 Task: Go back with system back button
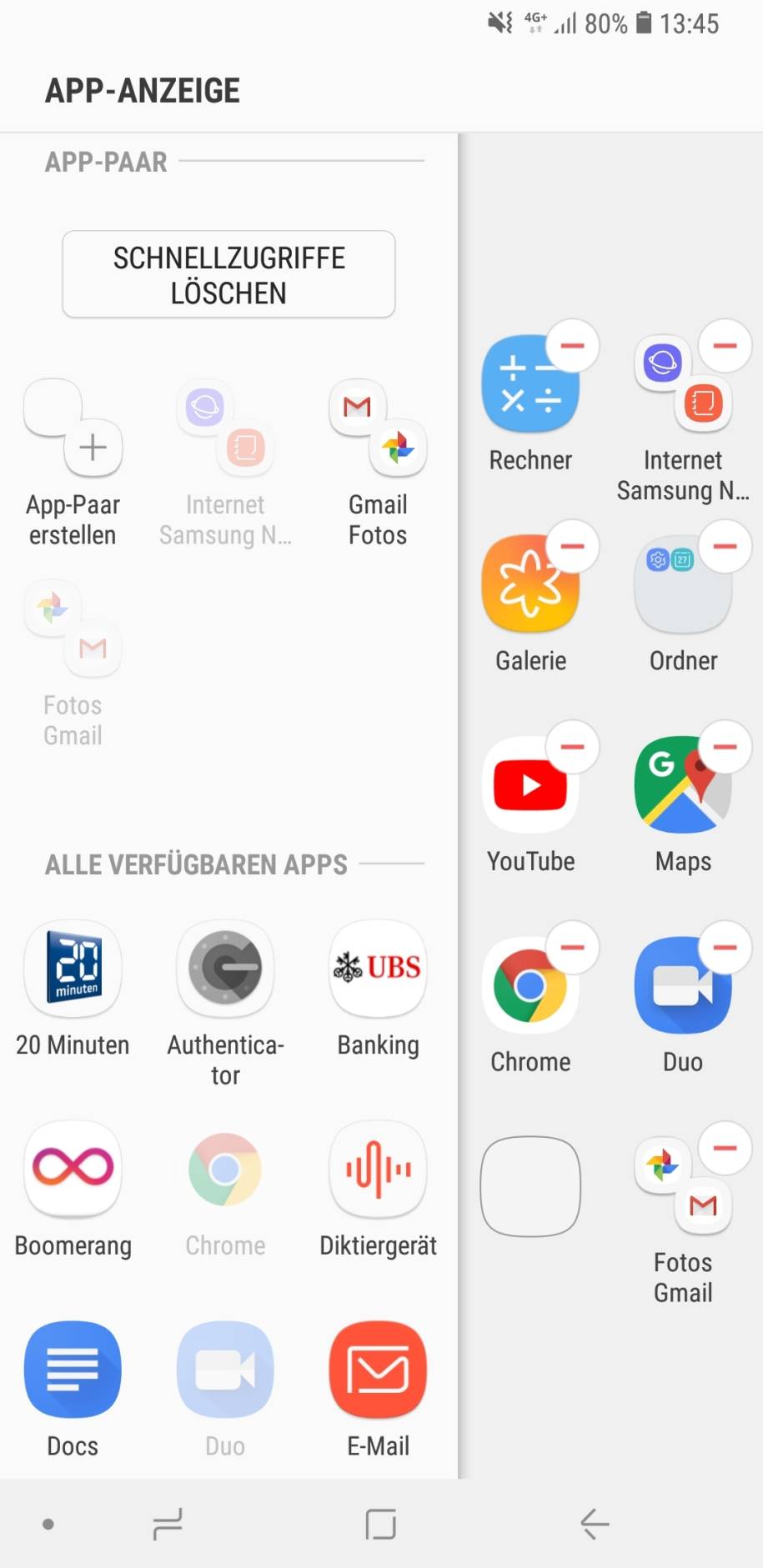tap(595, 1524)
